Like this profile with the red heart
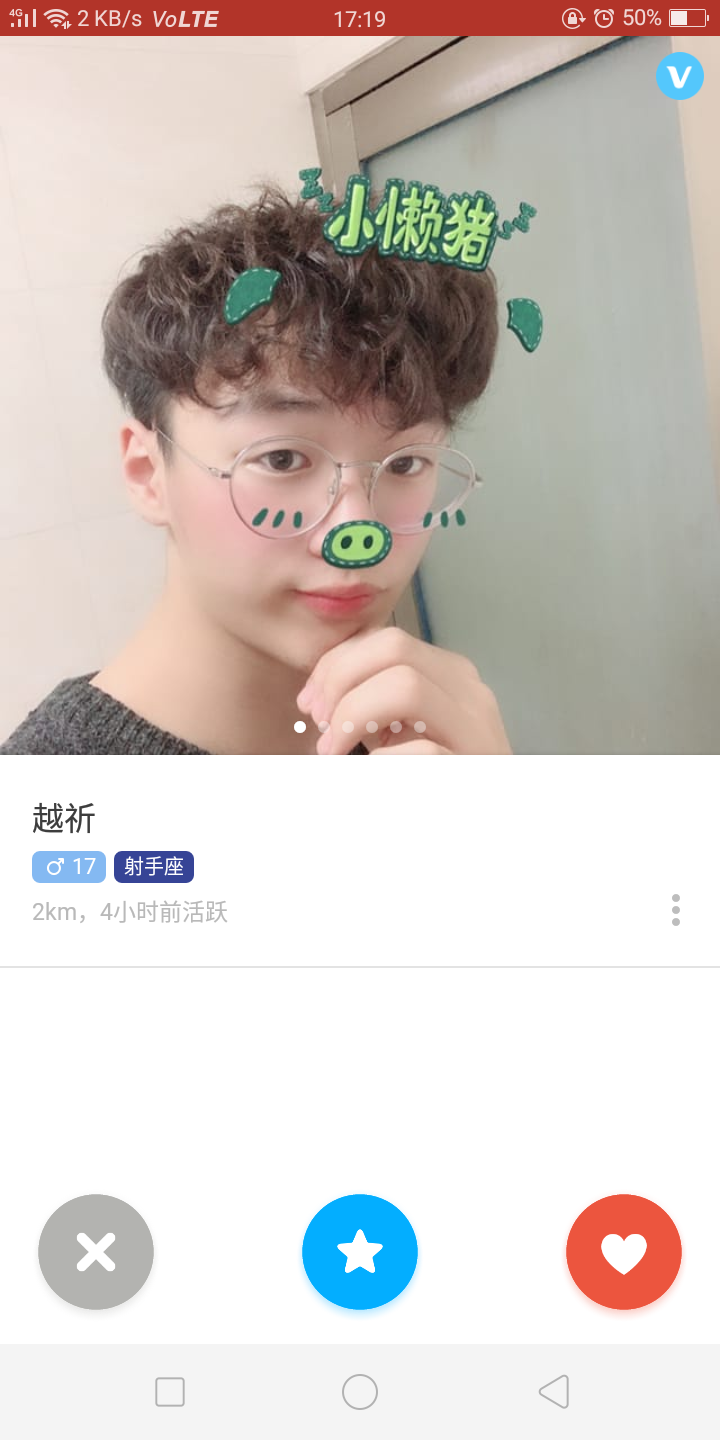Screen dimensions: 720x1440 point(624,1252)
